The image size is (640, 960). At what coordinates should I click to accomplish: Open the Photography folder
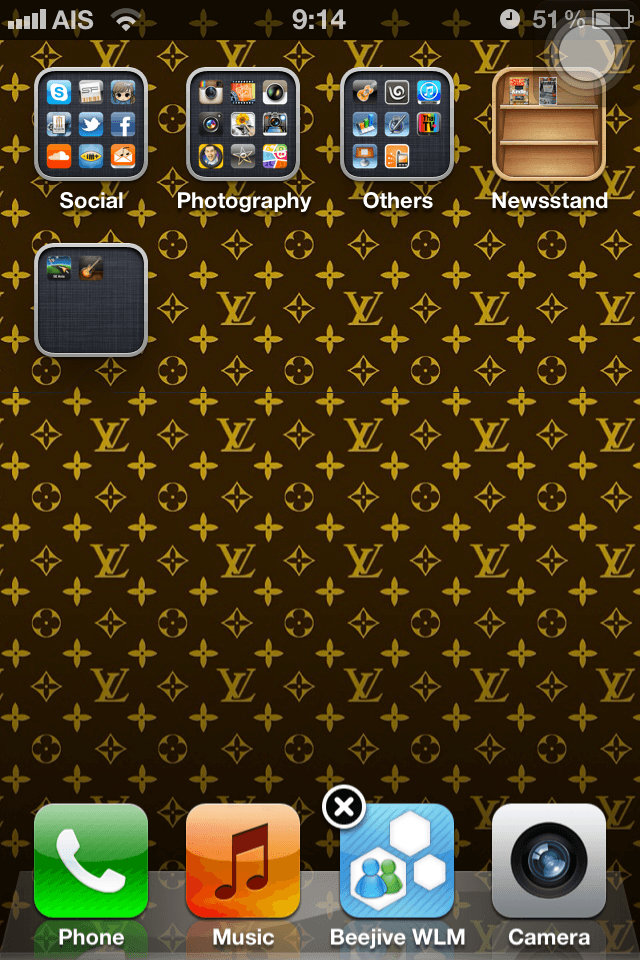pos(243,124)
